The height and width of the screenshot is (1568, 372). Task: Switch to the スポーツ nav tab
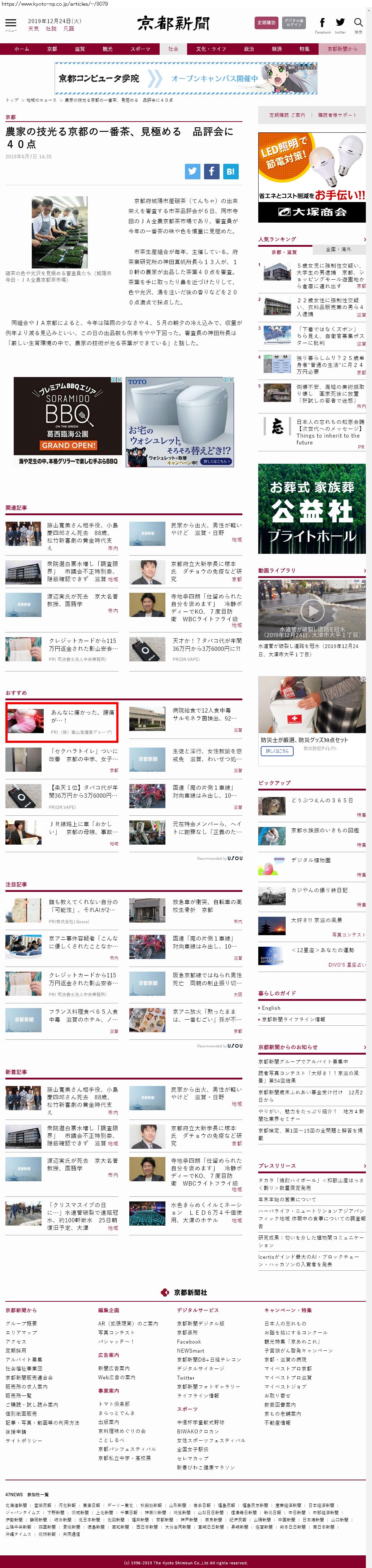coord(140,49)
